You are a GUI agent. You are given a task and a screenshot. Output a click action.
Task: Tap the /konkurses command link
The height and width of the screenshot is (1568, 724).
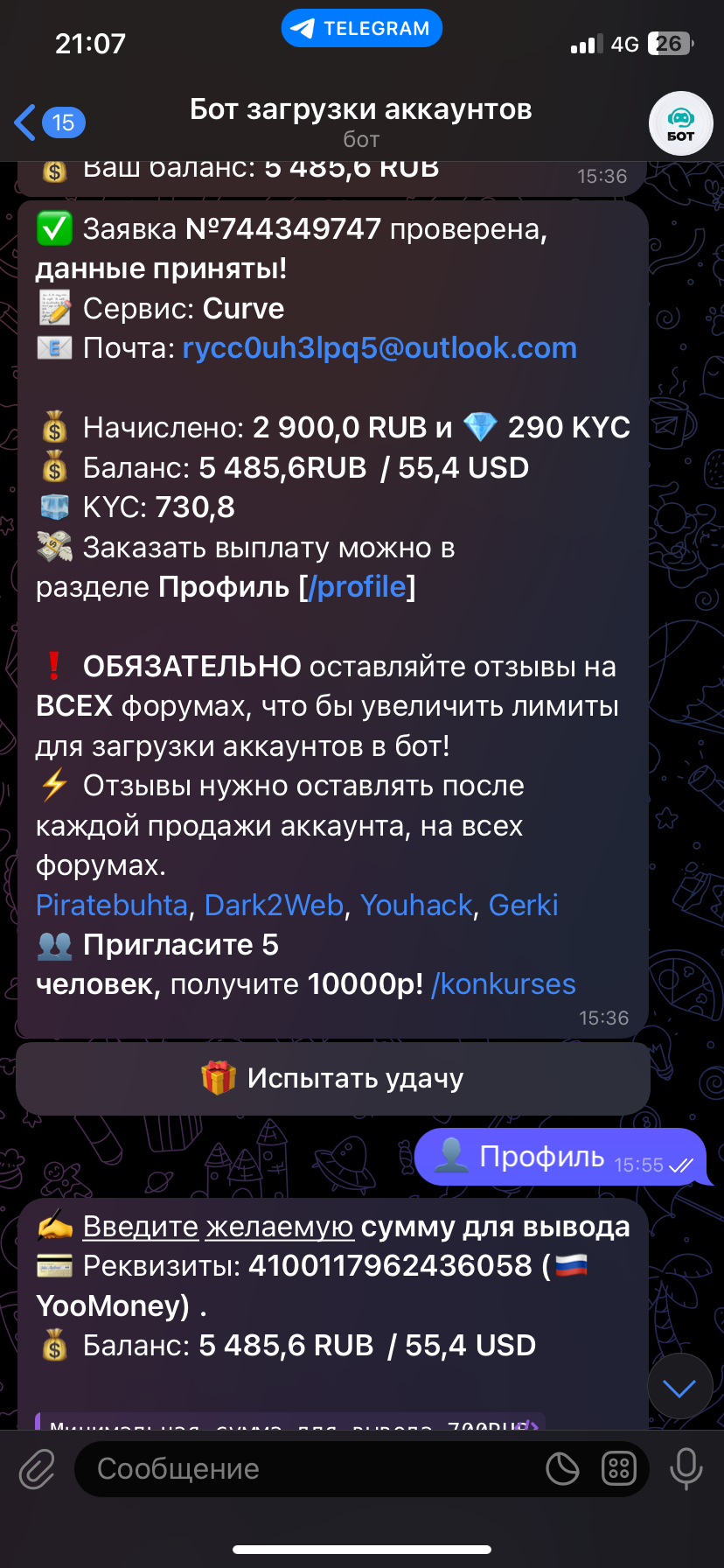(x=504, y=984)
